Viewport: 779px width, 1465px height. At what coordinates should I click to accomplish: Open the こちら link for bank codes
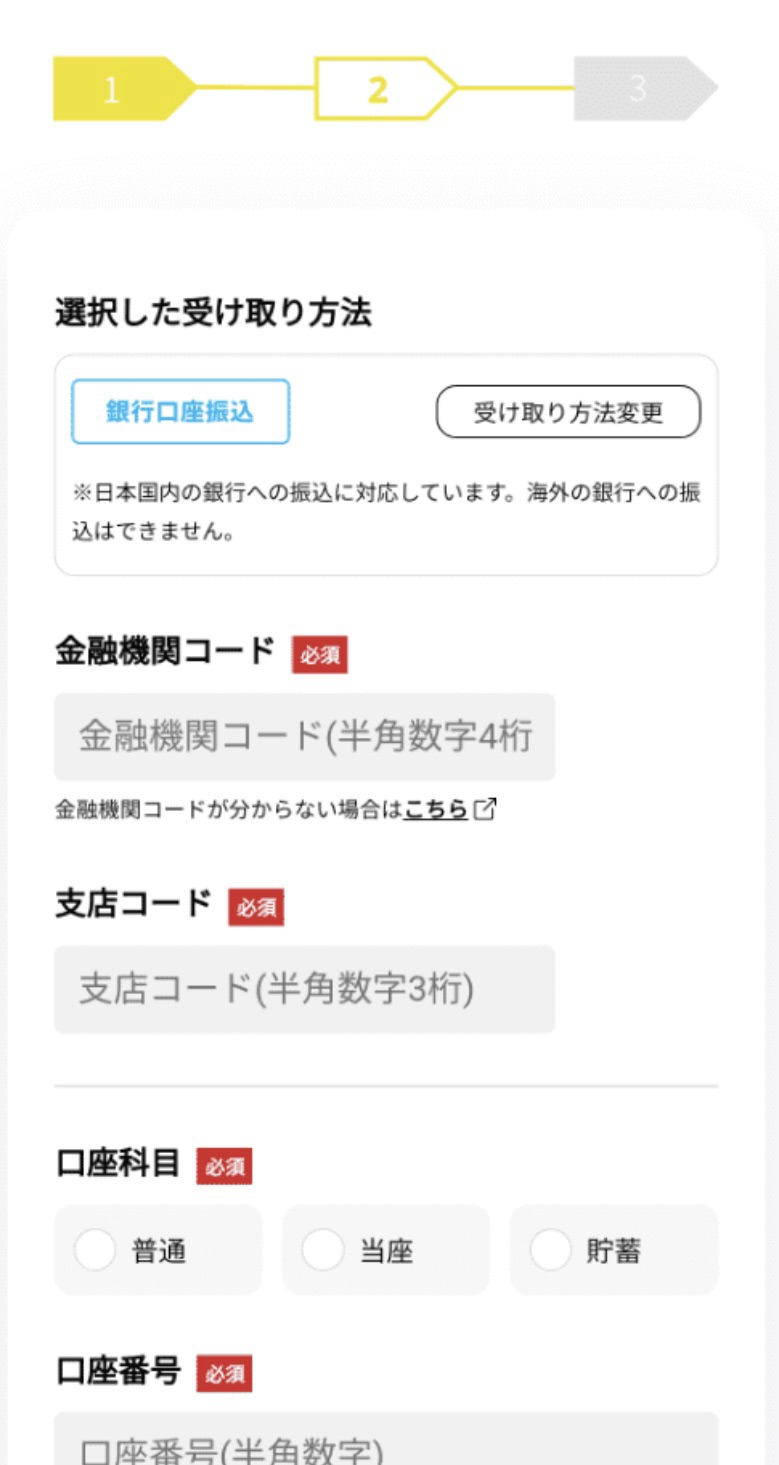tap(436, 809)
